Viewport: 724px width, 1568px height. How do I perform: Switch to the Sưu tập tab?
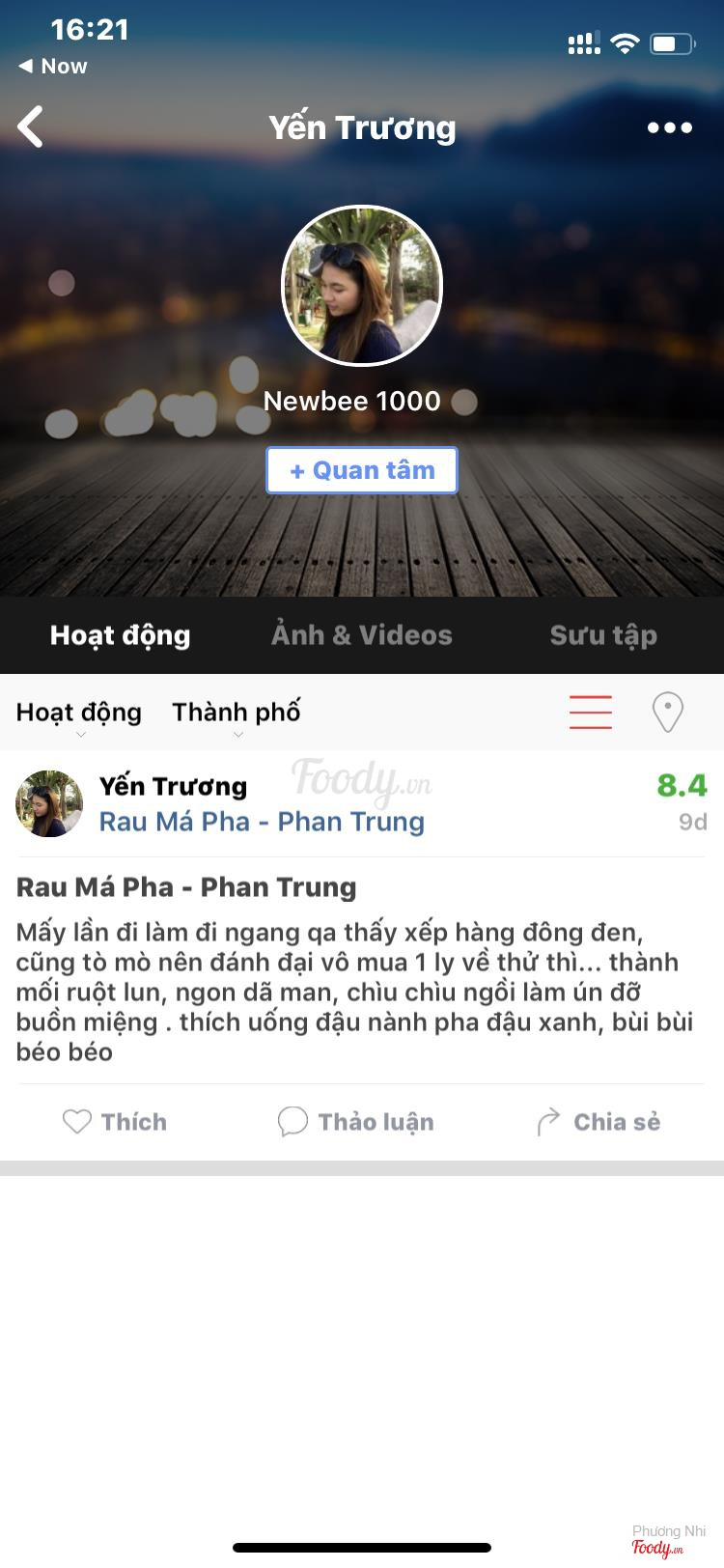(603, 634)
